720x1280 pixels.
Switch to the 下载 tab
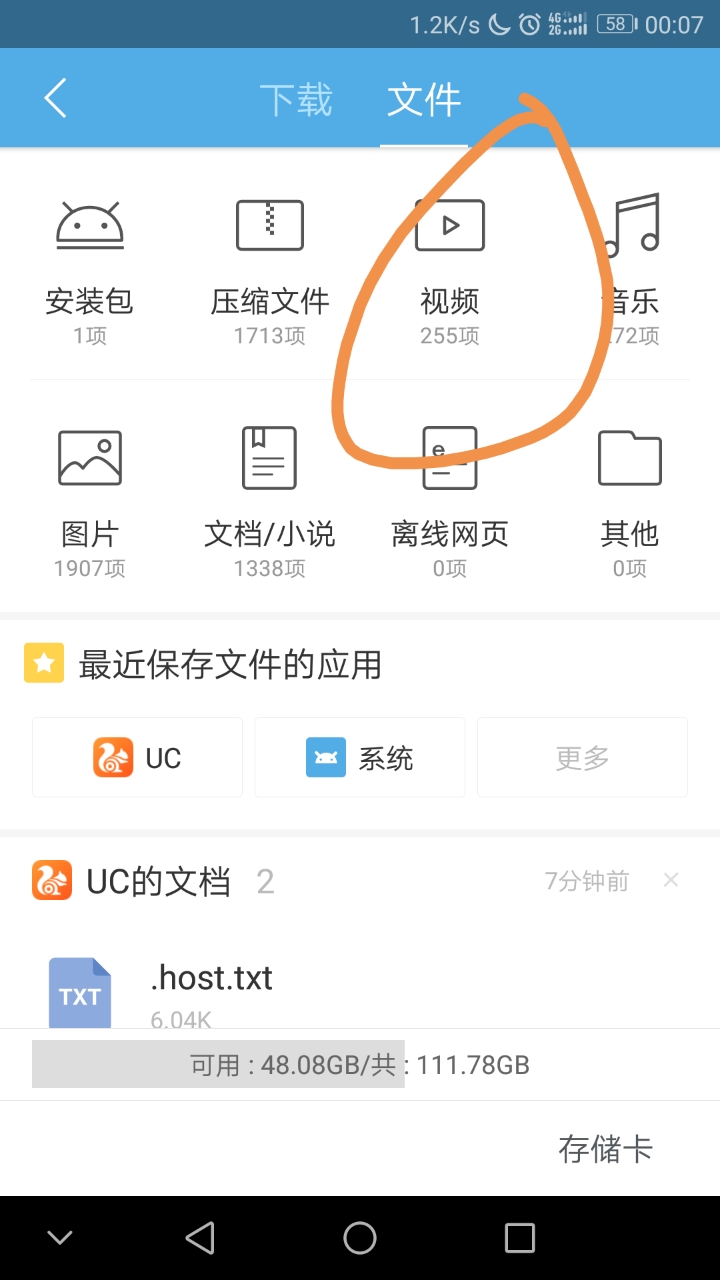coord(296,100)
